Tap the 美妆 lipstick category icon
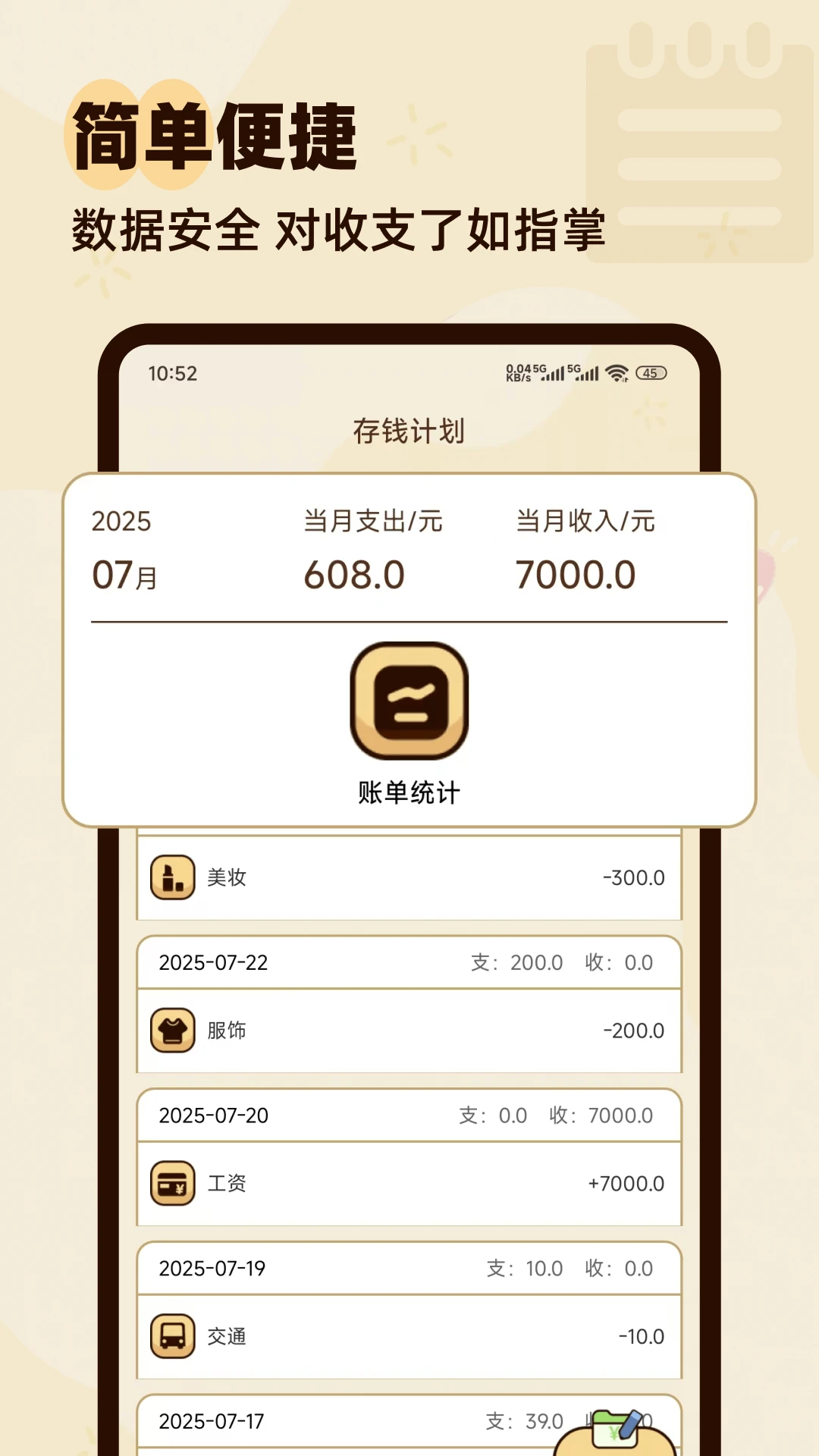The width and height of the screenshot is (819, 1456). click(x=173, y=877)
